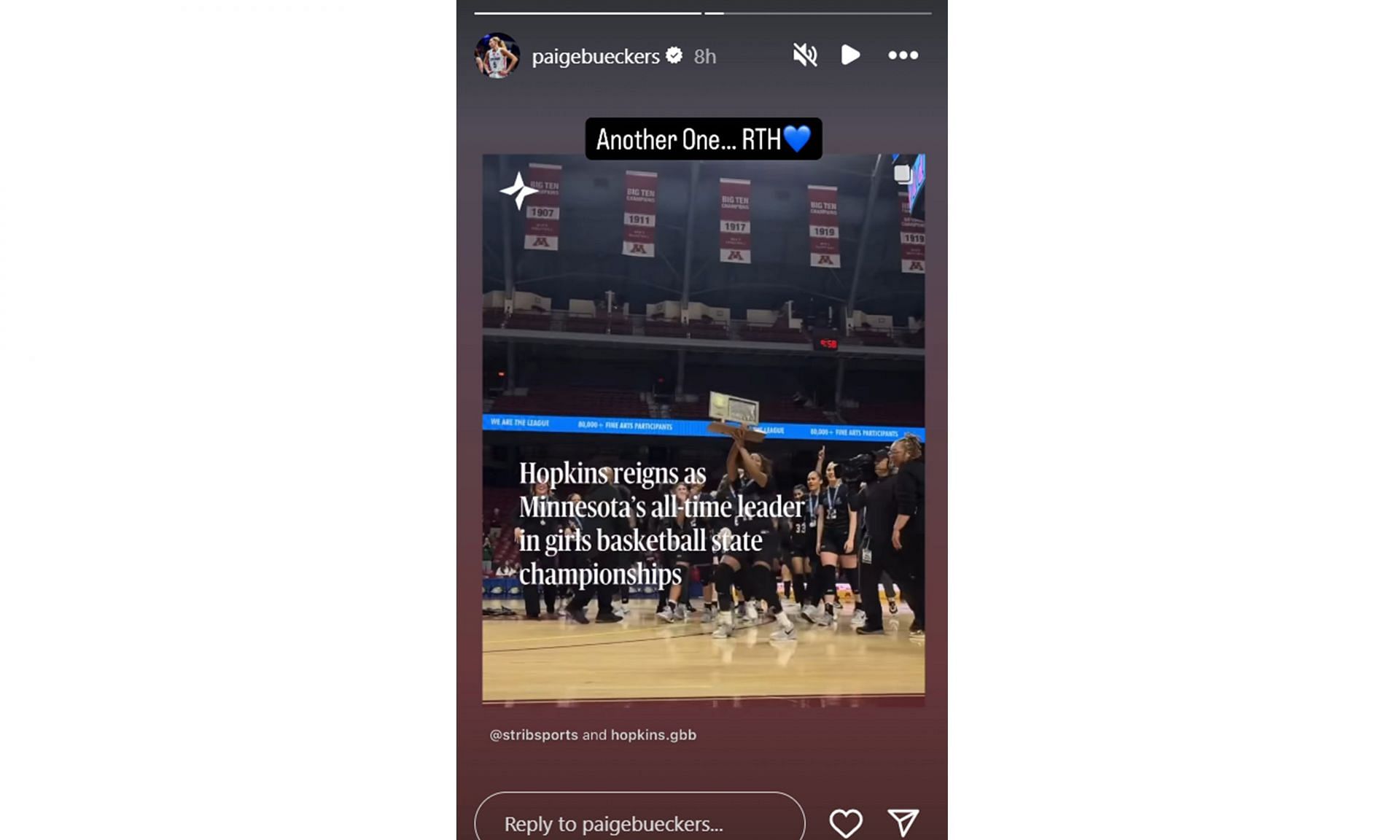Screen dimensions: 1400x840
Task: Tap the play button on the story
Action: pos(850,55)
